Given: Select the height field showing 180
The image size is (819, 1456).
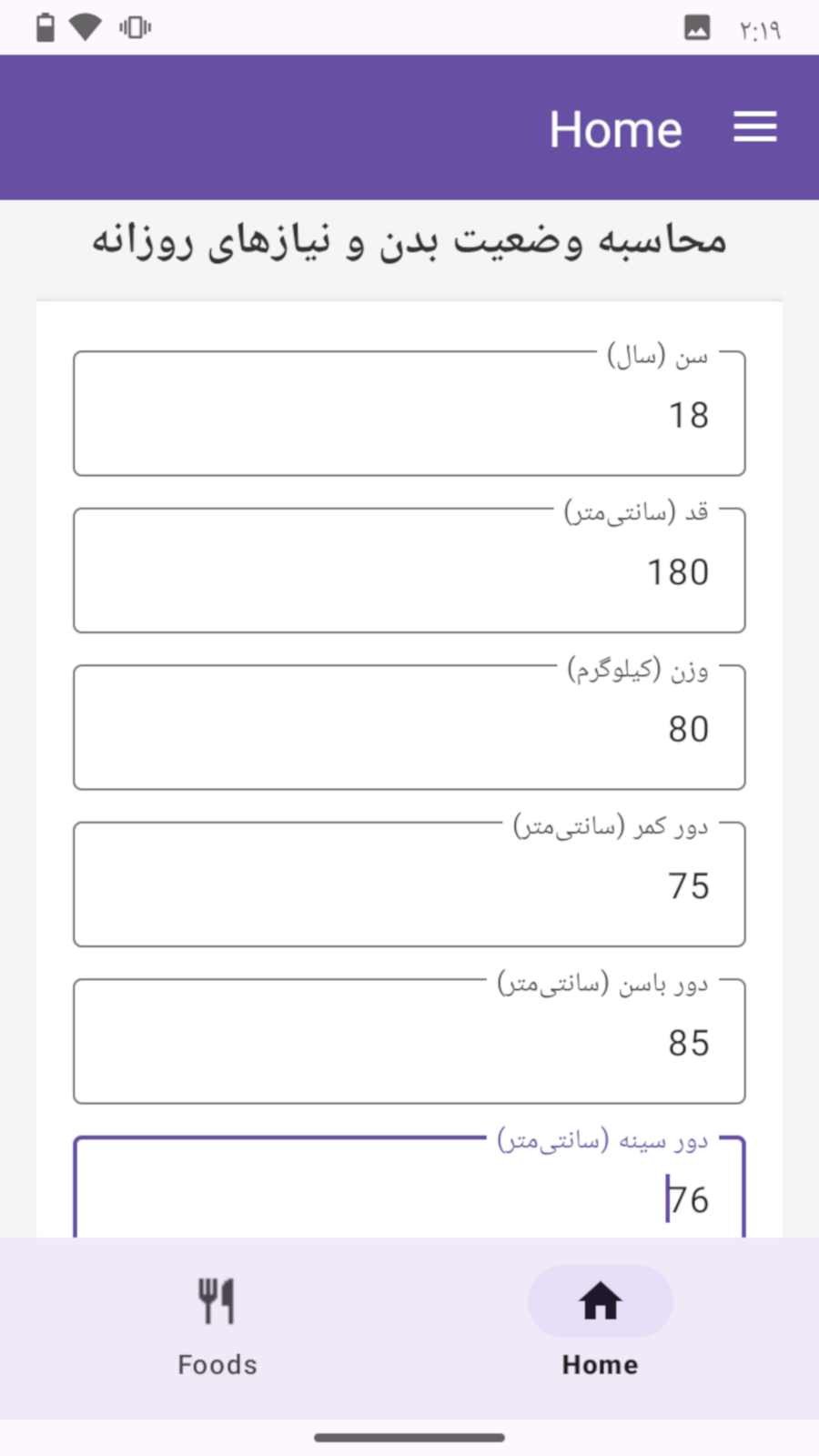Looking at the screenshot, I should tap(409, 571).
